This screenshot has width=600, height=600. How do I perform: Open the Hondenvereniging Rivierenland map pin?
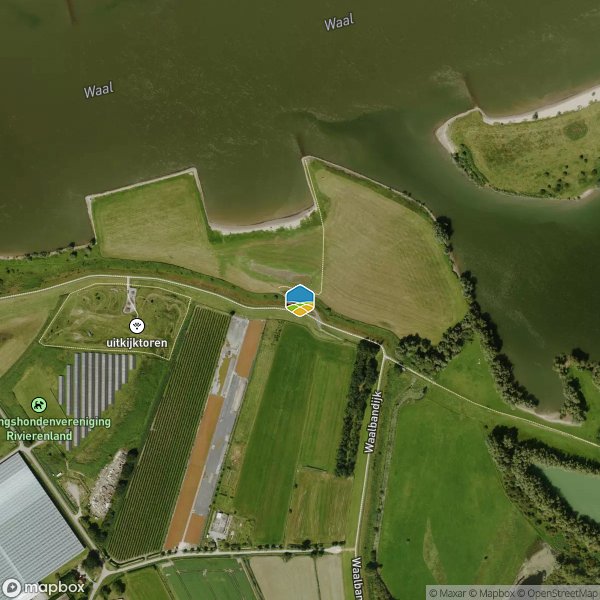[x=39, y=404]
